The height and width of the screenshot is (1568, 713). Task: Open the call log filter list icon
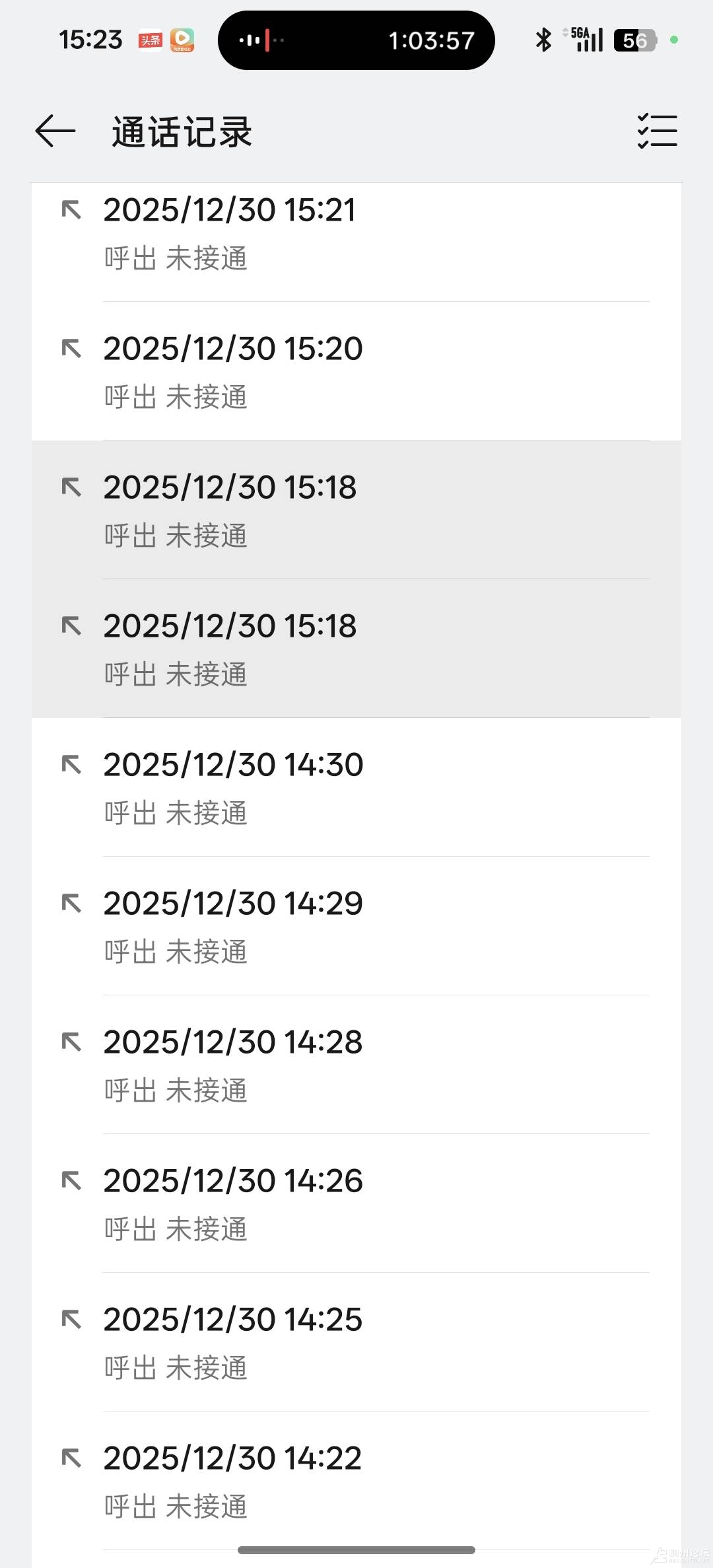tap(658, 131)
